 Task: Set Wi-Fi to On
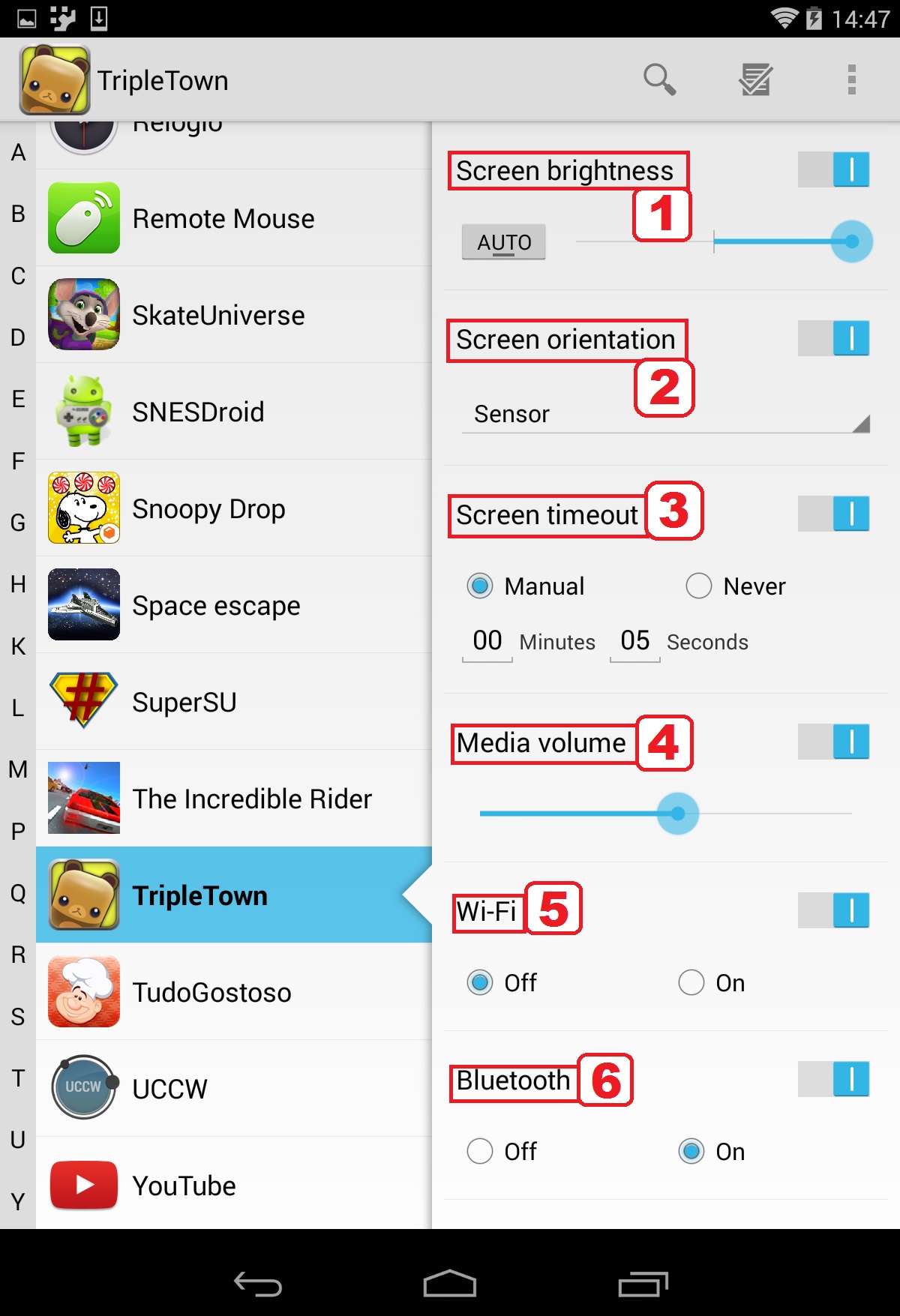click(691, 982)
